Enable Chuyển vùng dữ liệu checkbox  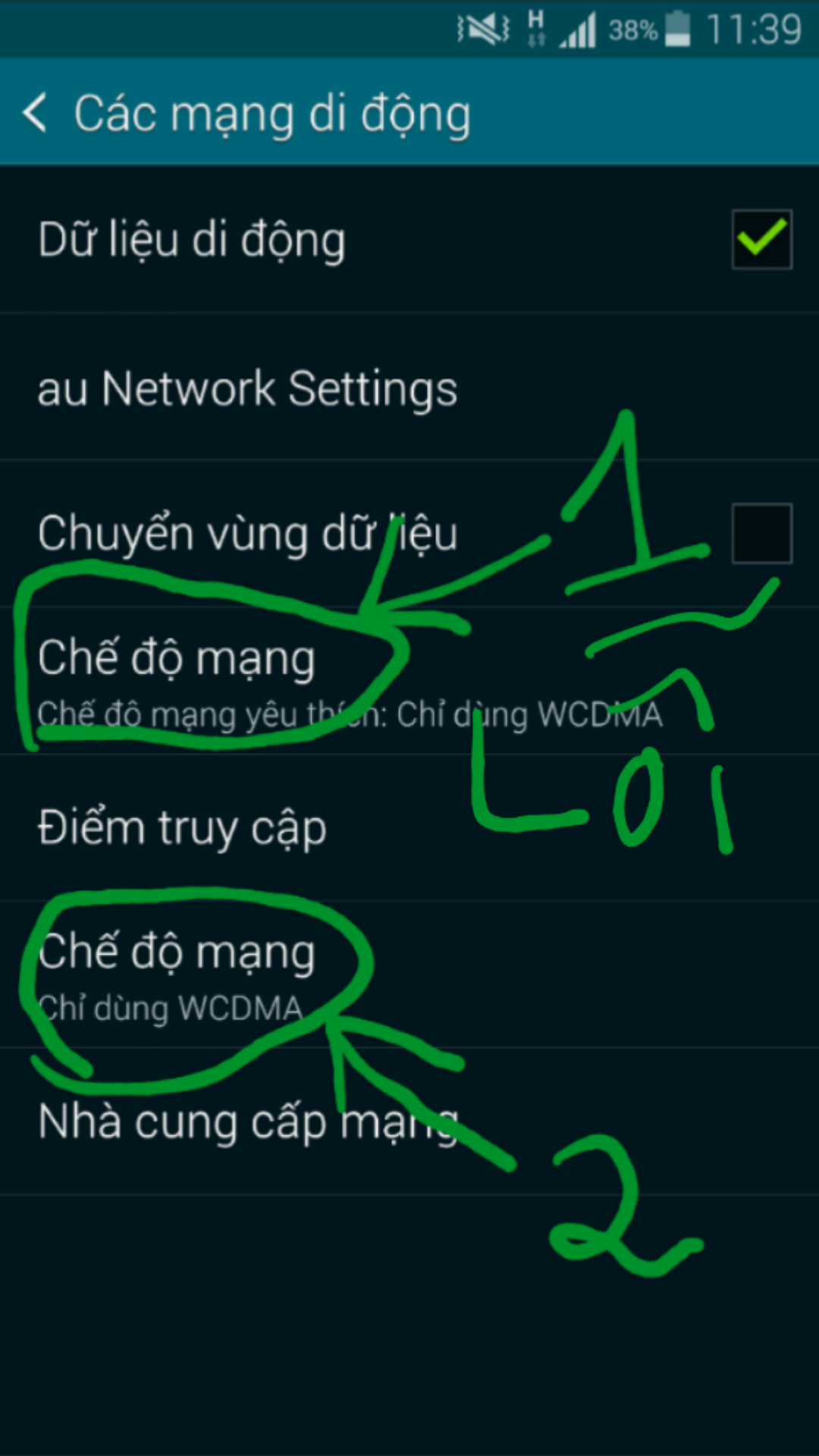(761, 533)
